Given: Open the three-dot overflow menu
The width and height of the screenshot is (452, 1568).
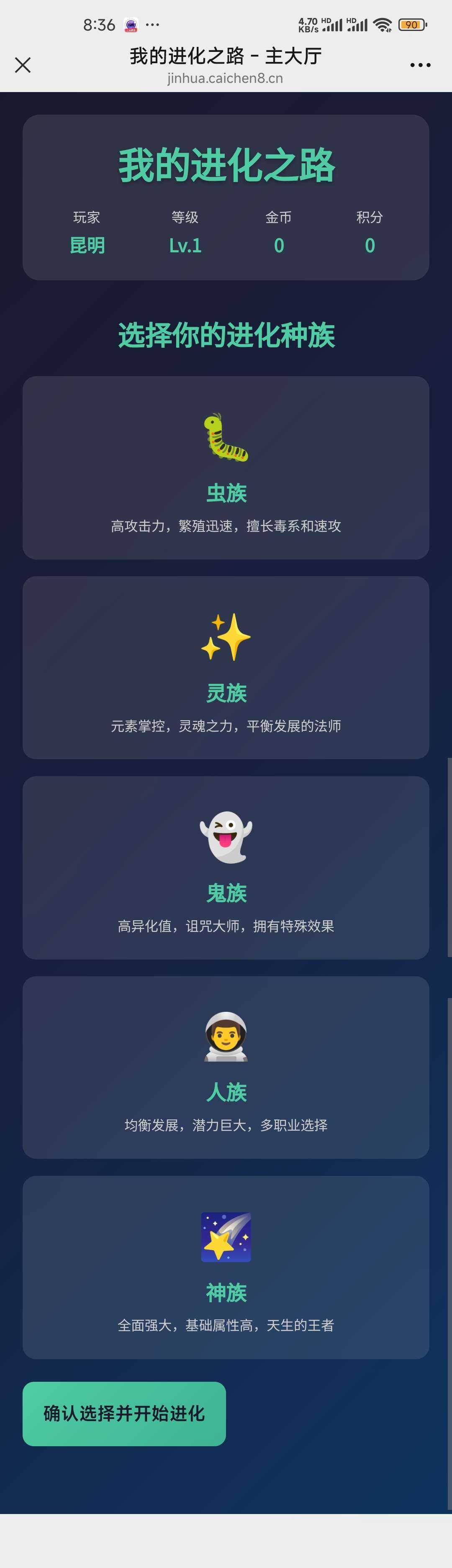Looking at the screenshot, I should pos(420,65).
